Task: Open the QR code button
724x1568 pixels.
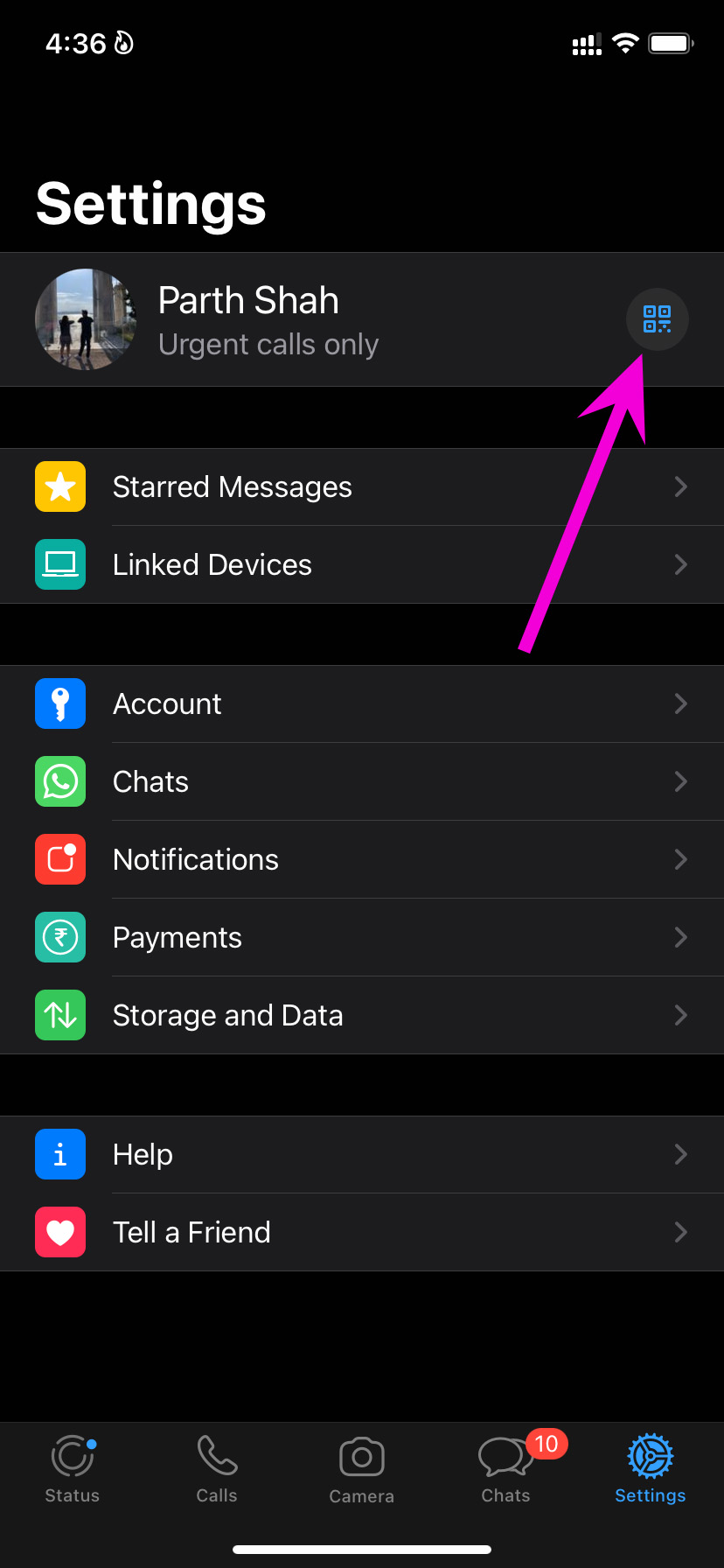Action: [658, 319]
